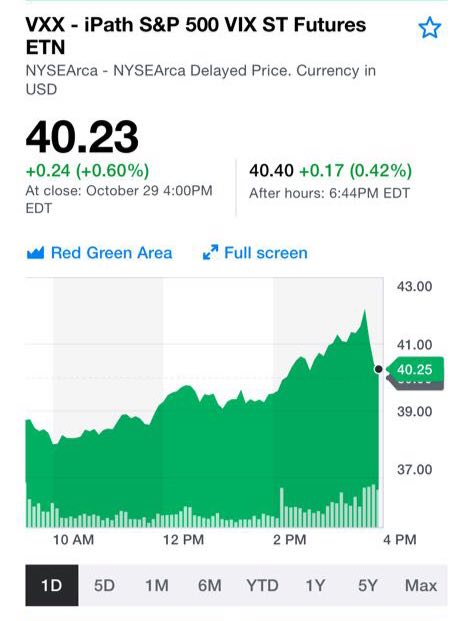Screen dimensions: 473x621
Task: Switch the chart to 1M
Action: click(x=157, y=585)
